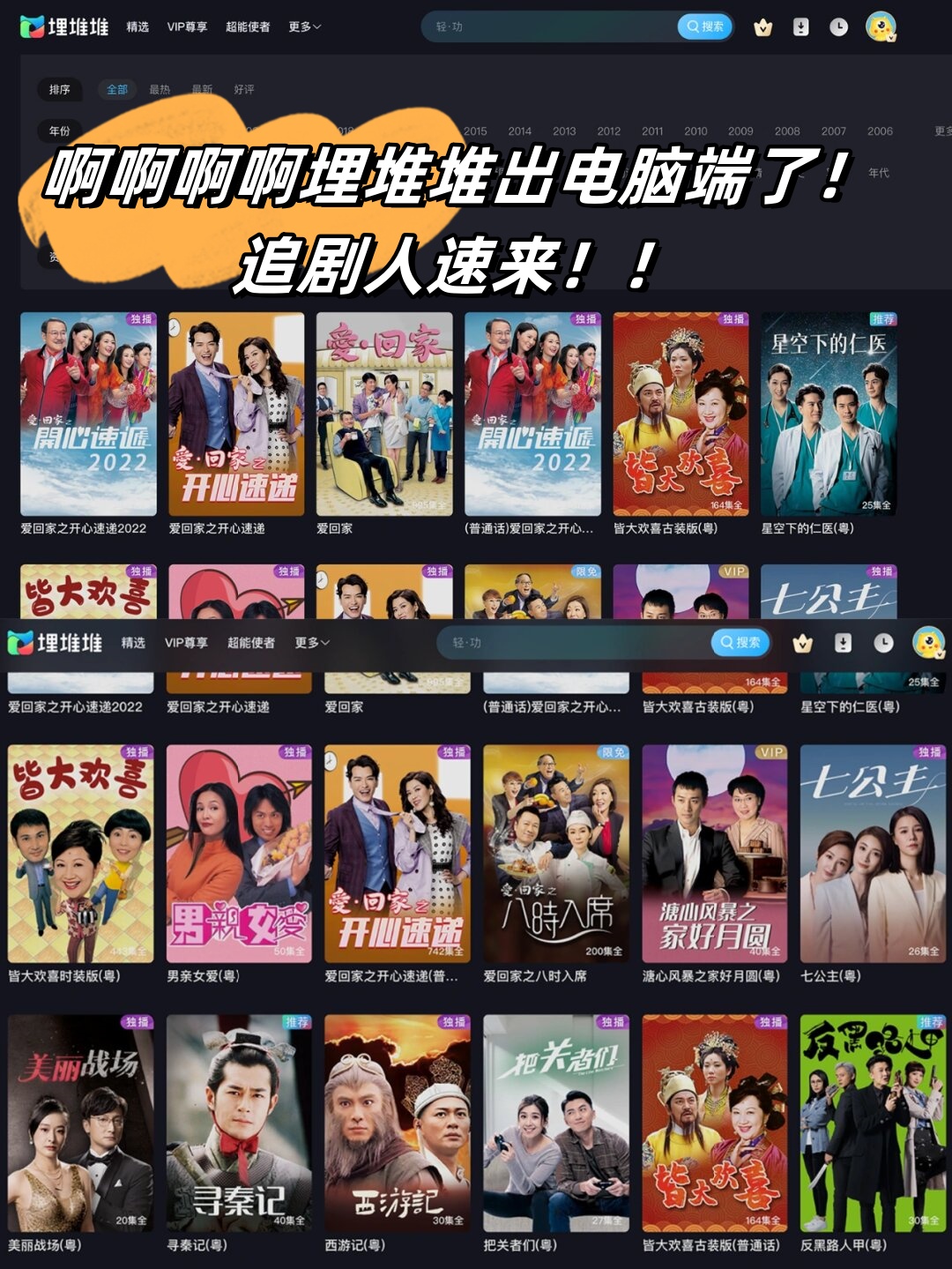
Task: Open the 年代 decade selector
Action: [x=880, y=172]
